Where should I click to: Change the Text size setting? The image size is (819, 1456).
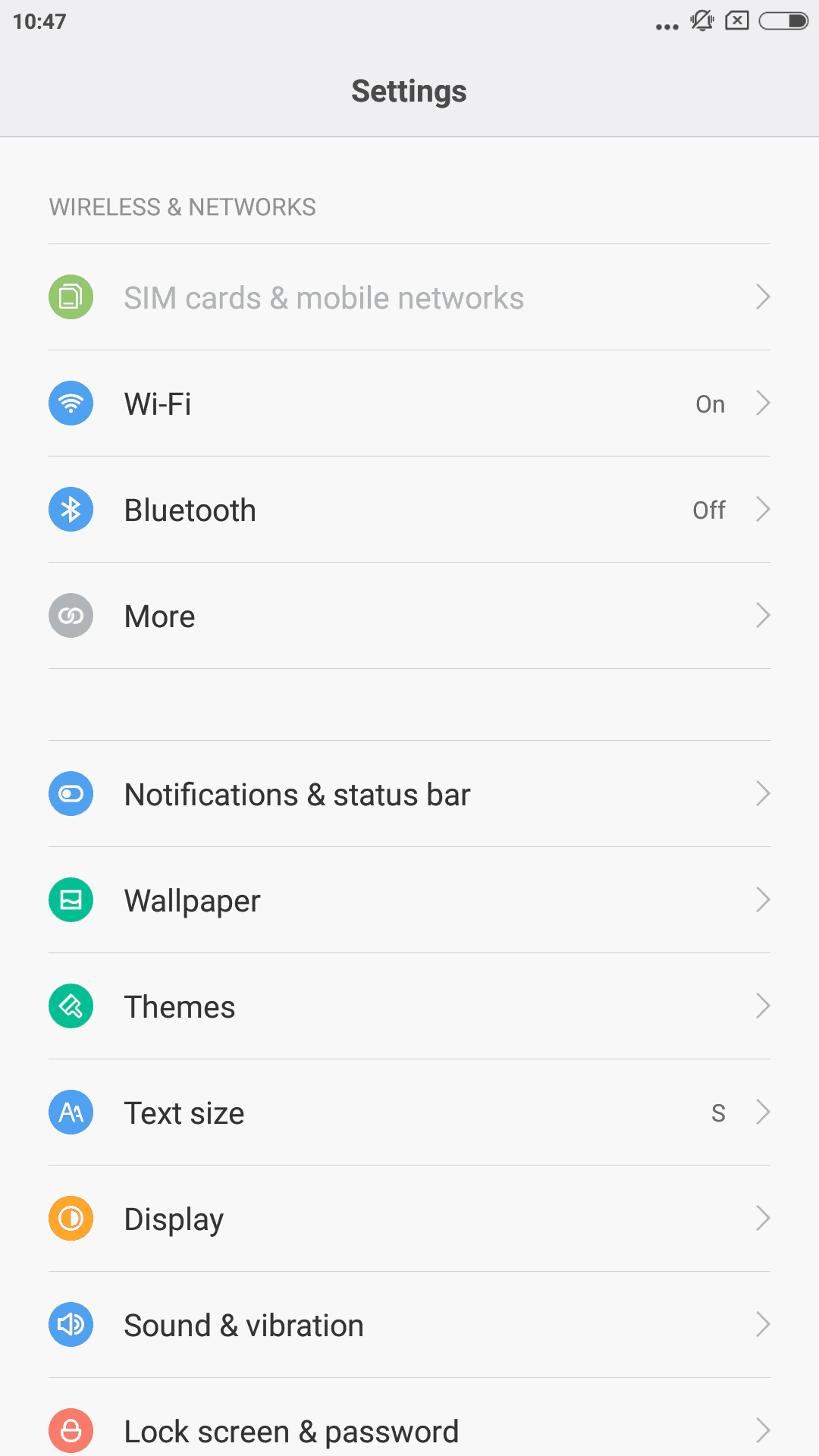[x=409, y=1112]
